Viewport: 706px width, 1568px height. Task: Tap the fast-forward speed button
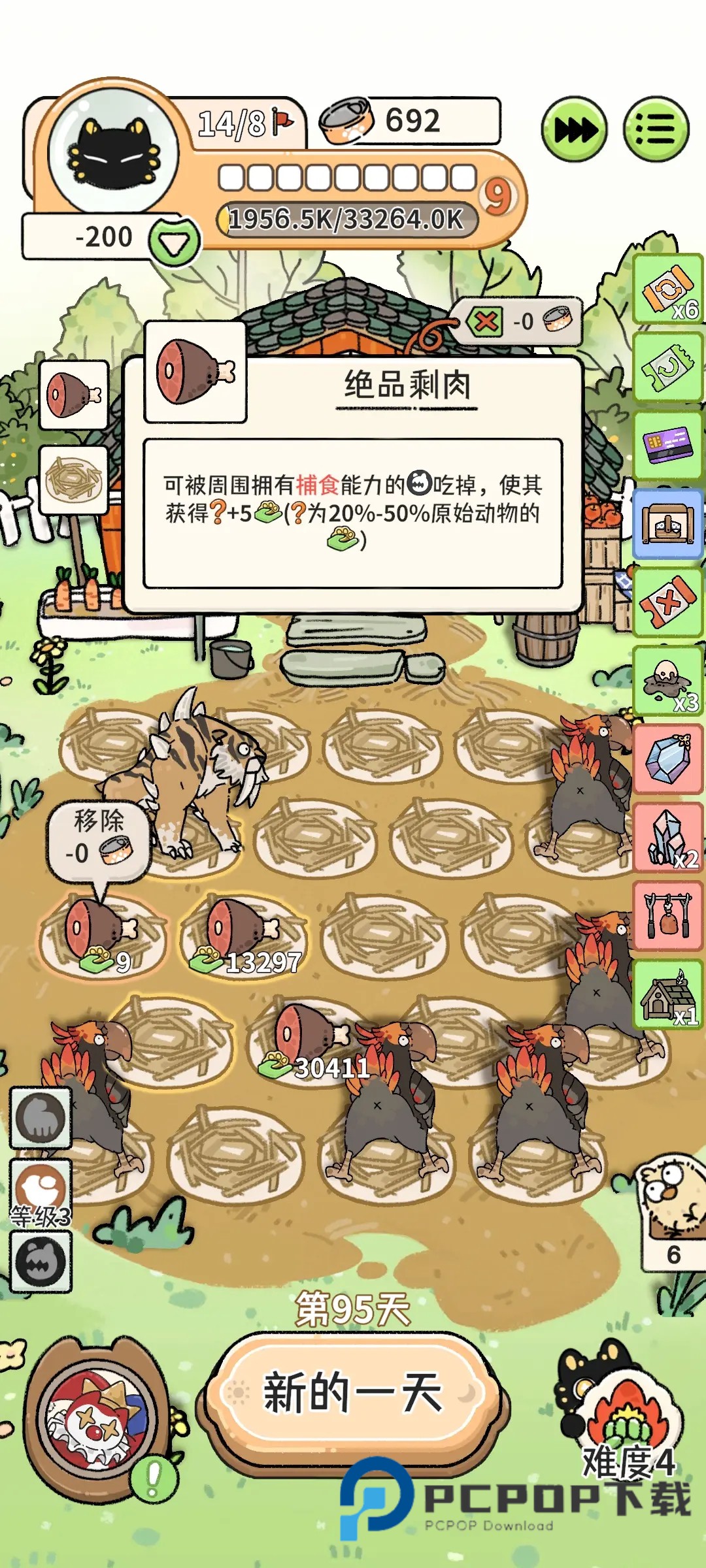pyautogui.click(x=574, y=129)
